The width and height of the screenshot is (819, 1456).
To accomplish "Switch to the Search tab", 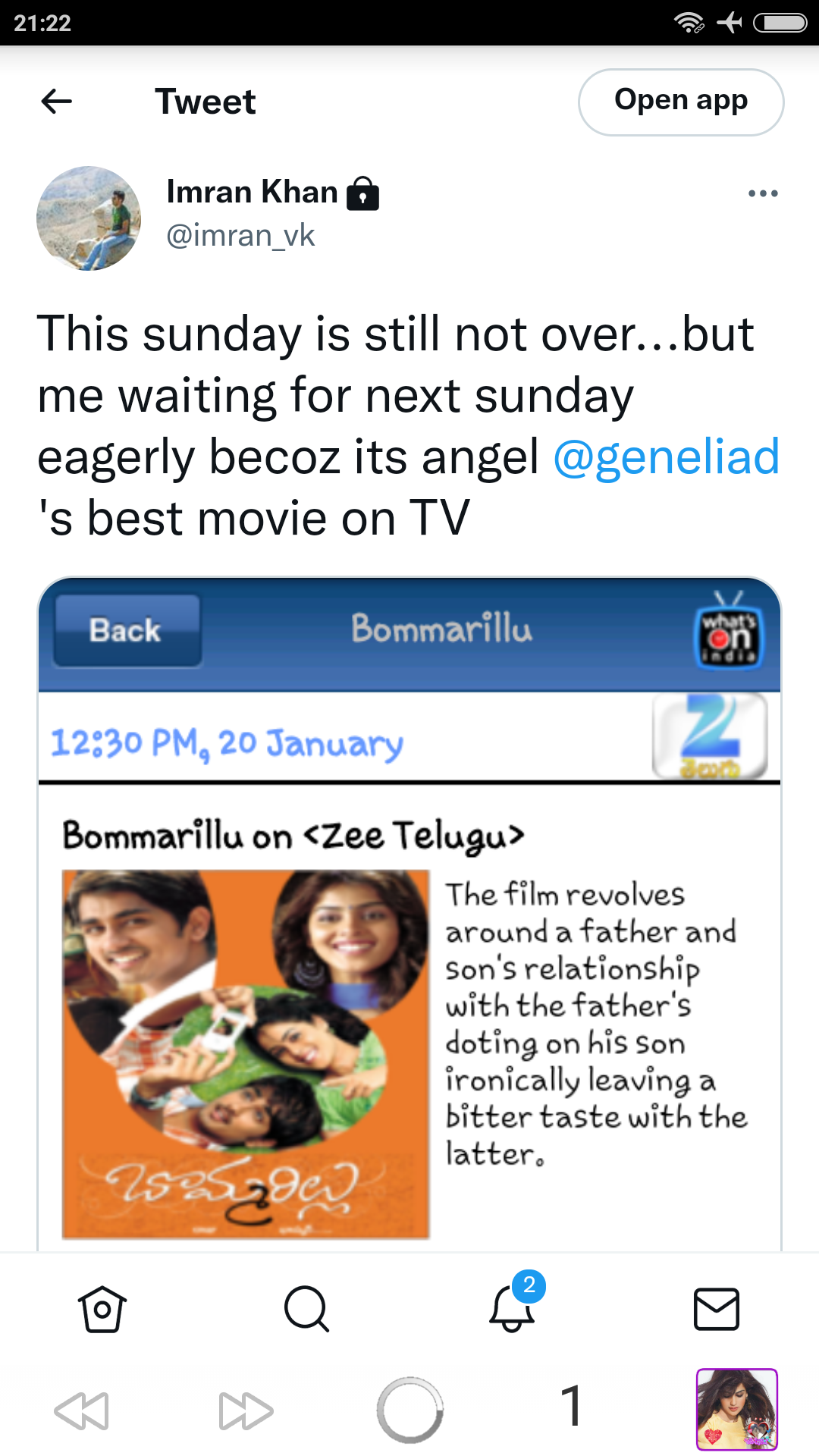I will pyautogui.click(x=306, y=1309).
